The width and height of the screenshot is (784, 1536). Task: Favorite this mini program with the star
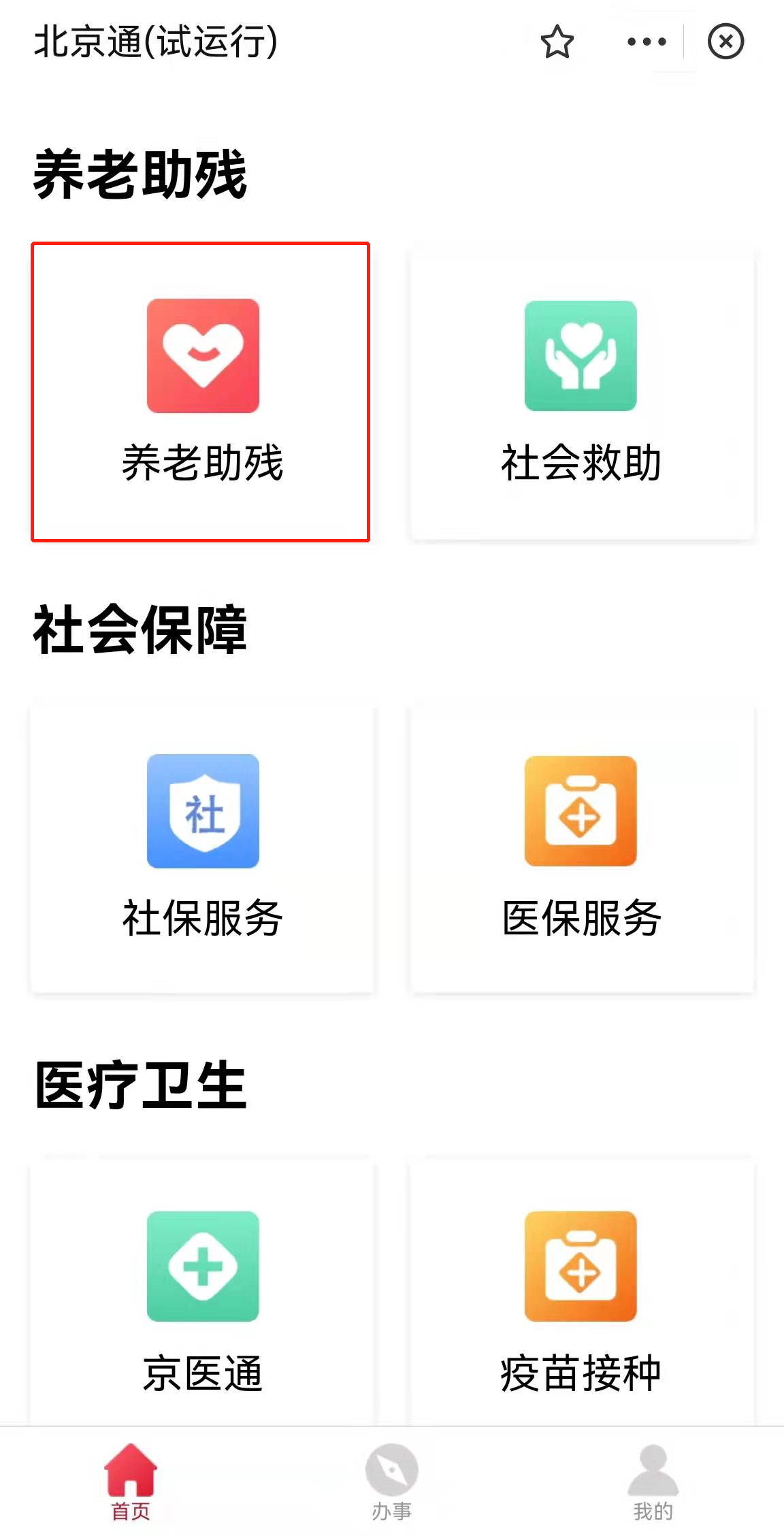pos(557,42)
